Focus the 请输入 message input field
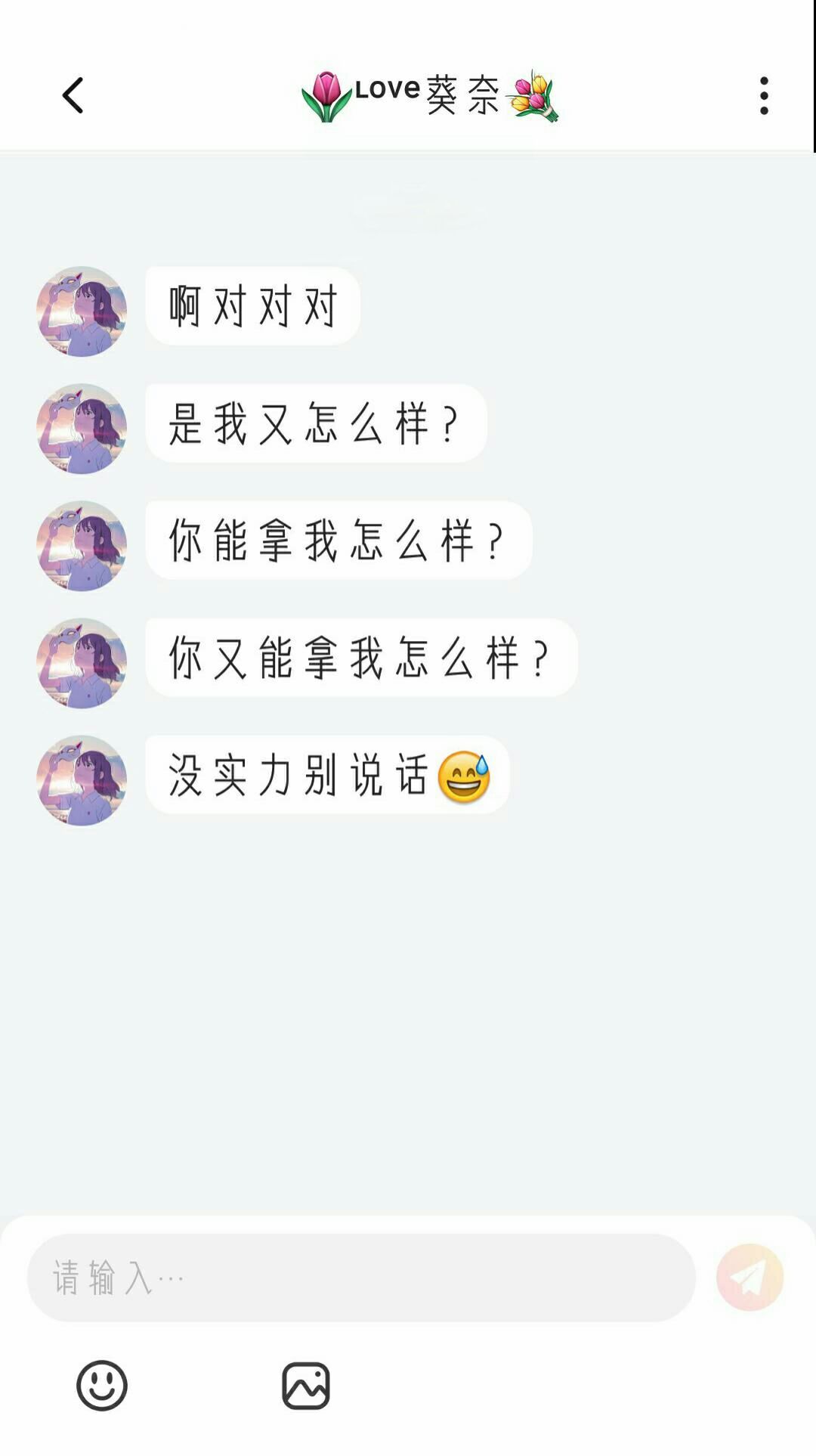The height and width of the screenshot is (1456, 816). pos(361,1278)
